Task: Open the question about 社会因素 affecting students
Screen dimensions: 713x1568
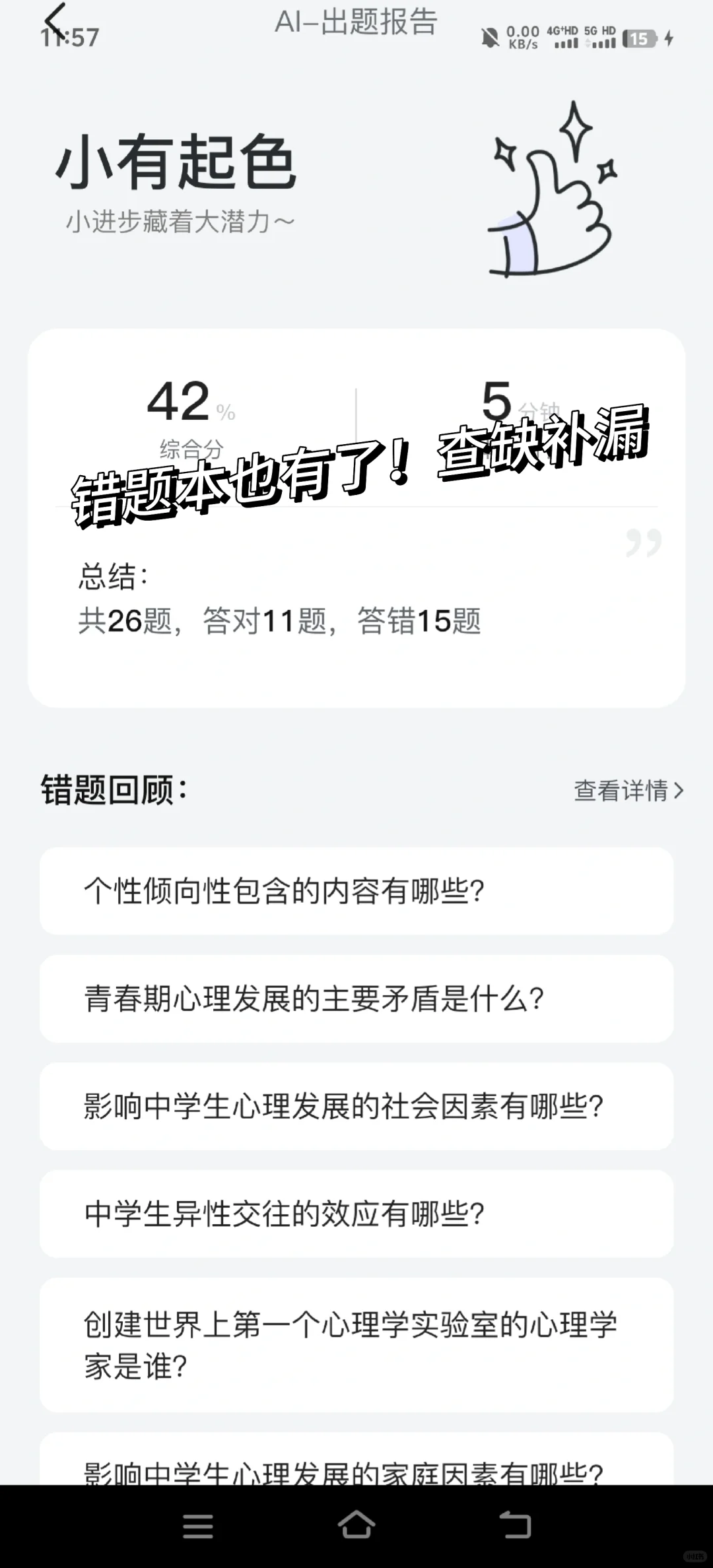Action: tap(356, 1106)
